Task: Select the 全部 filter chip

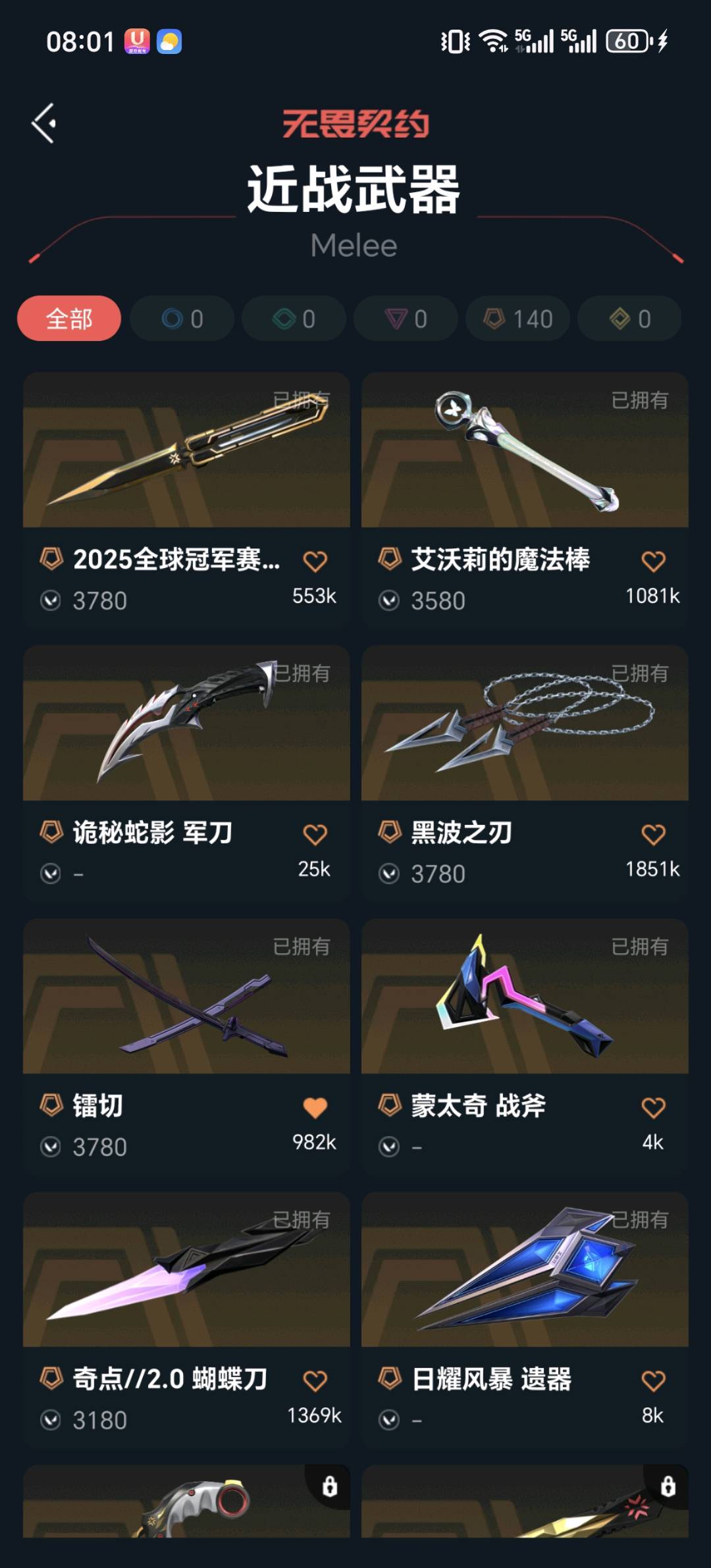Action: pyautogui.click(x=69, y=319)
